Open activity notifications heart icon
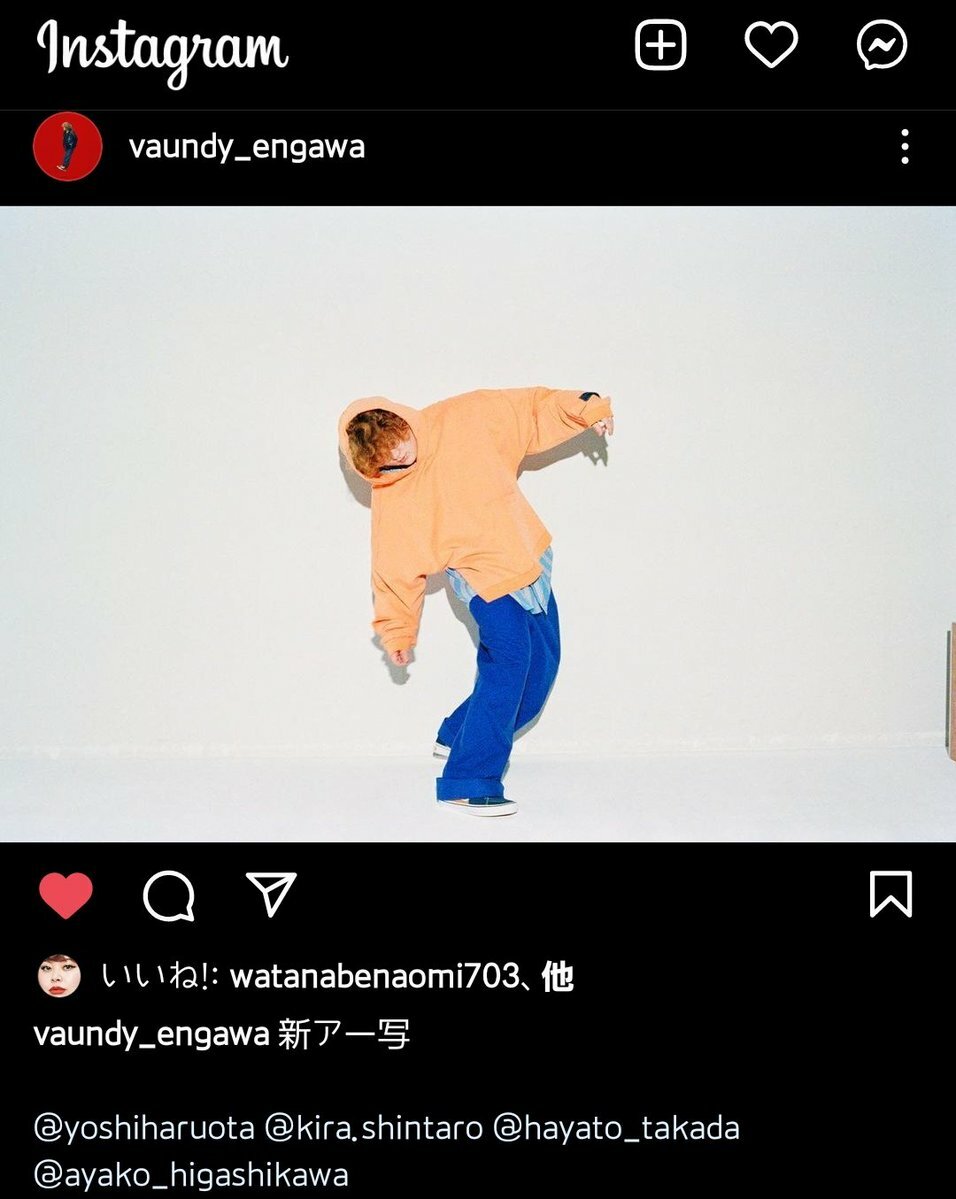Screen dimensions: 956x1199 pos(771,46)
